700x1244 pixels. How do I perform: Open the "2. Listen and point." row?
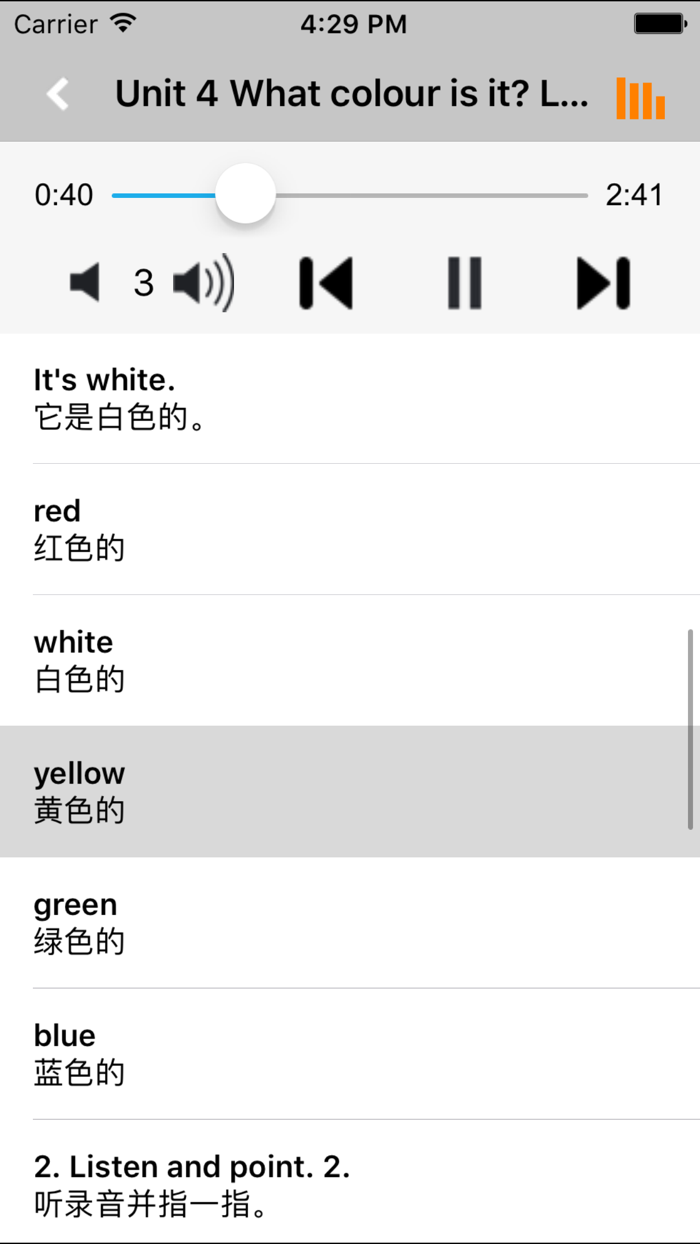point(350,1184)
